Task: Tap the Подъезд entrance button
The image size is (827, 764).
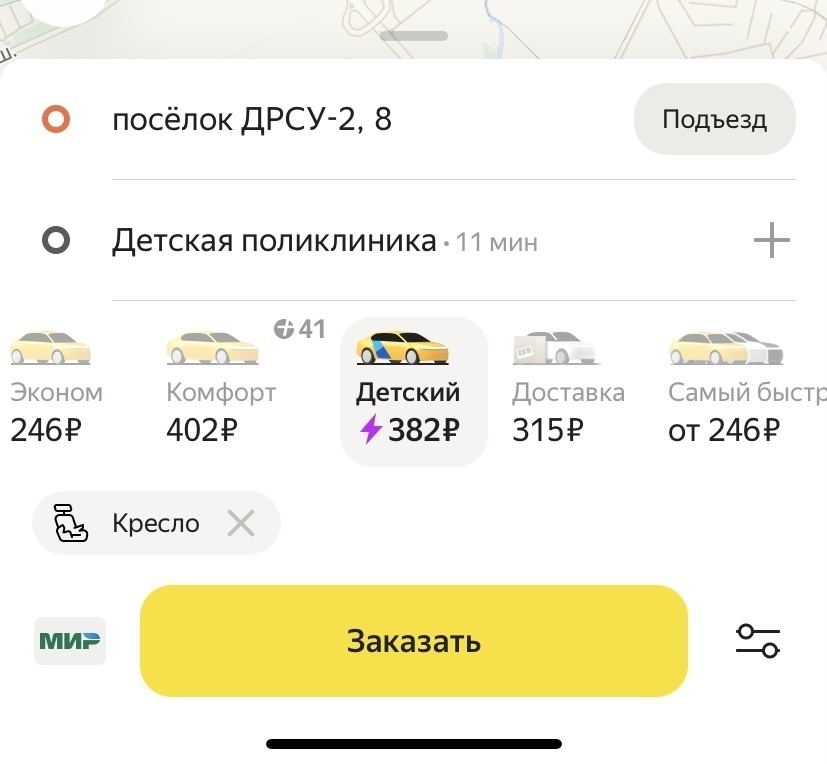Action: point(714,120)
